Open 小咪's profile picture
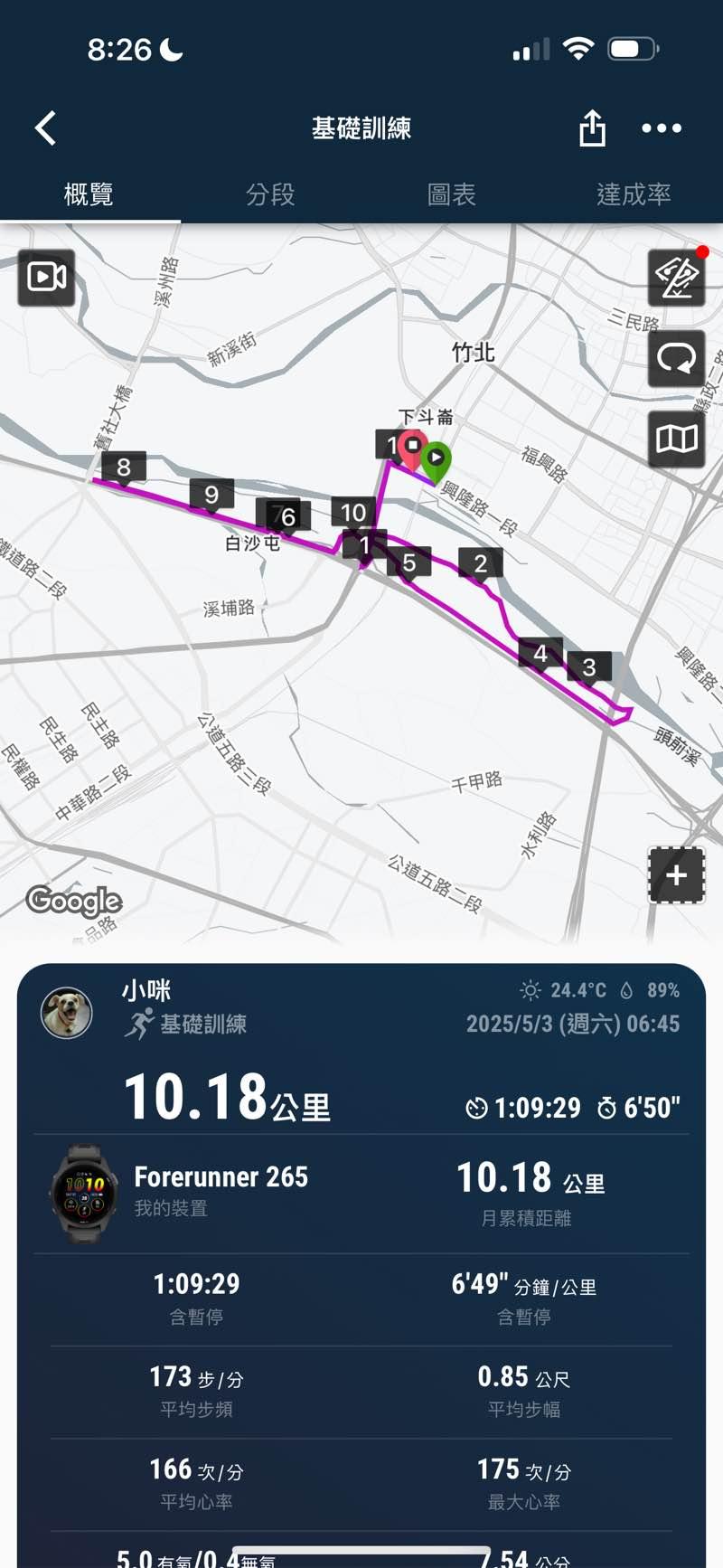 67,1012
